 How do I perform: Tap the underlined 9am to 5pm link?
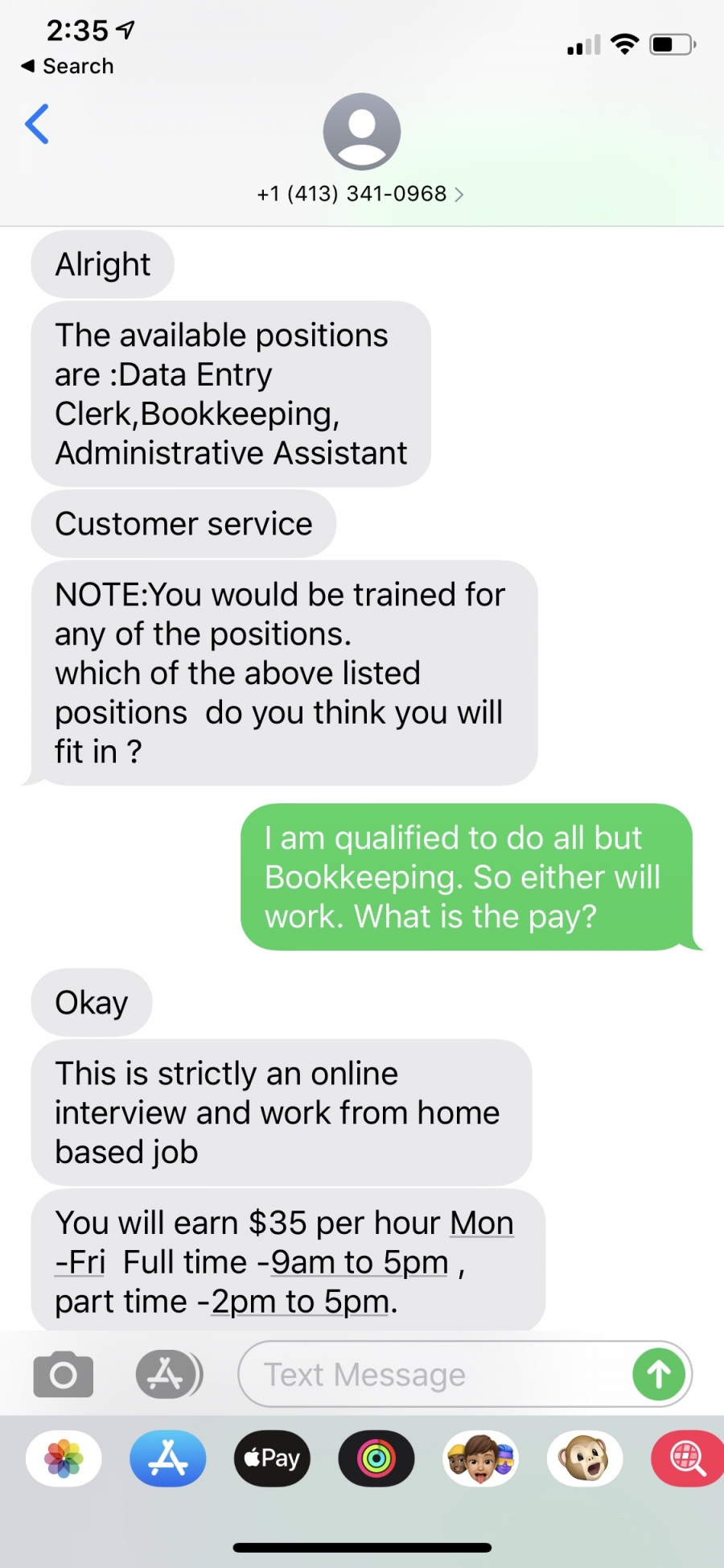point(359,1262)
